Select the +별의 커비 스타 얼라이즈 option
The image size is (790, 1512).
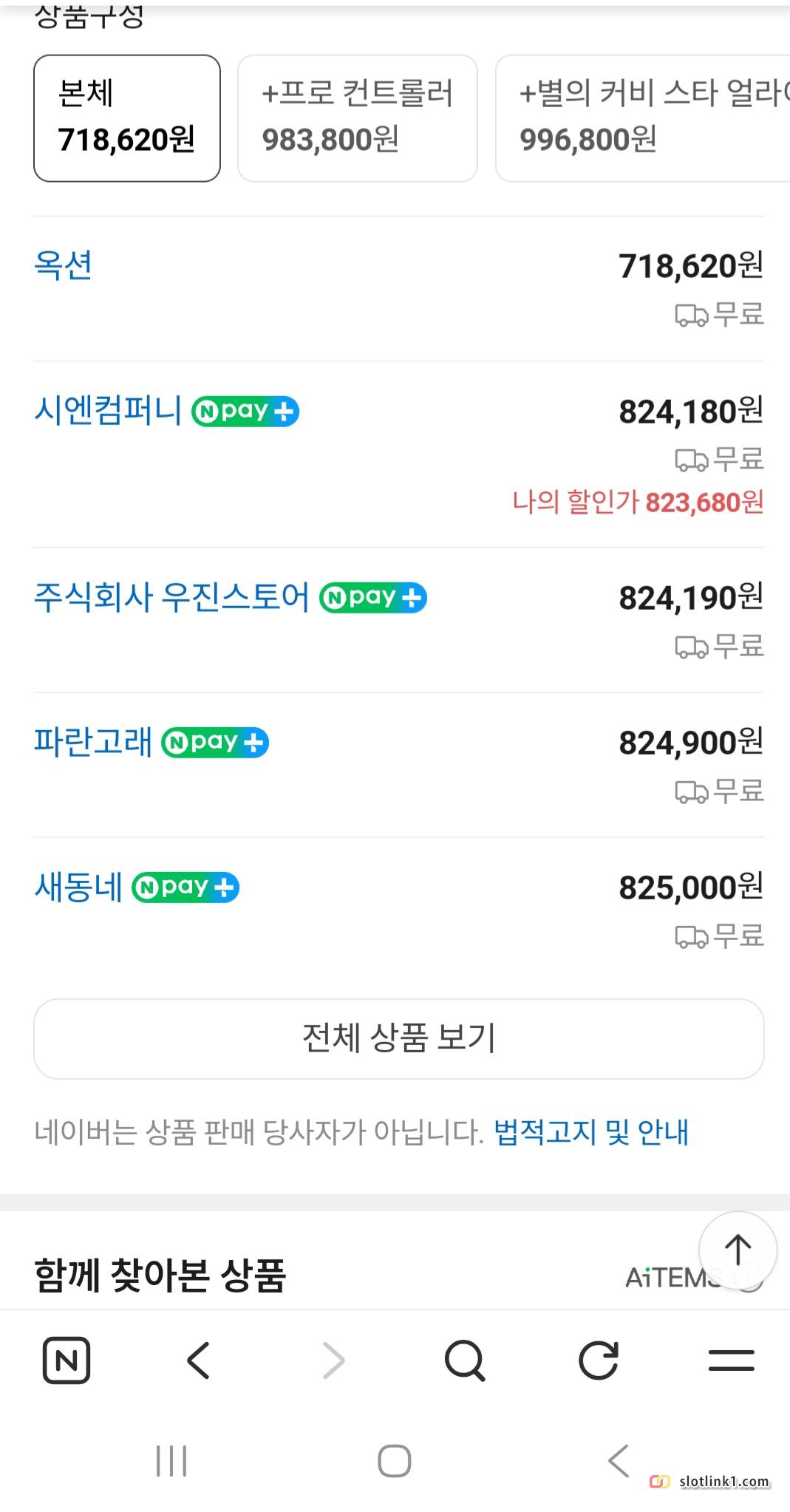pyautogui.click(x=643, y=118)
